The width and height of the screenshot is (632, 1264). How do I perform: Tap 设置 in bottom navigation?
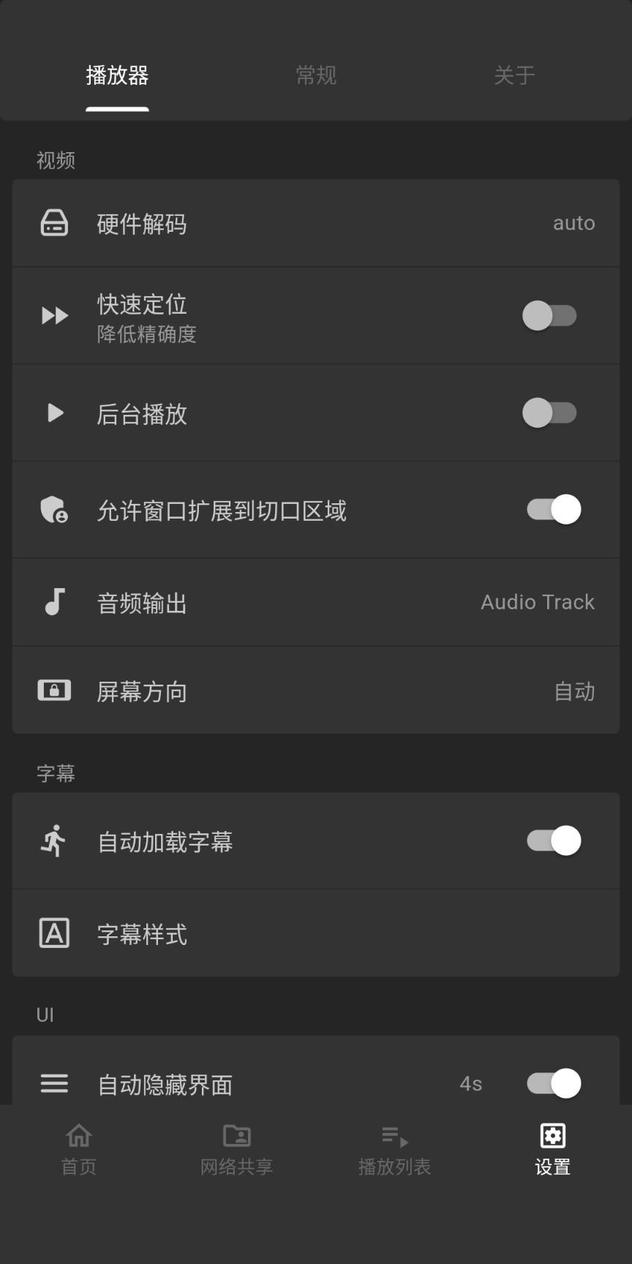click(x=553, y=1149)
